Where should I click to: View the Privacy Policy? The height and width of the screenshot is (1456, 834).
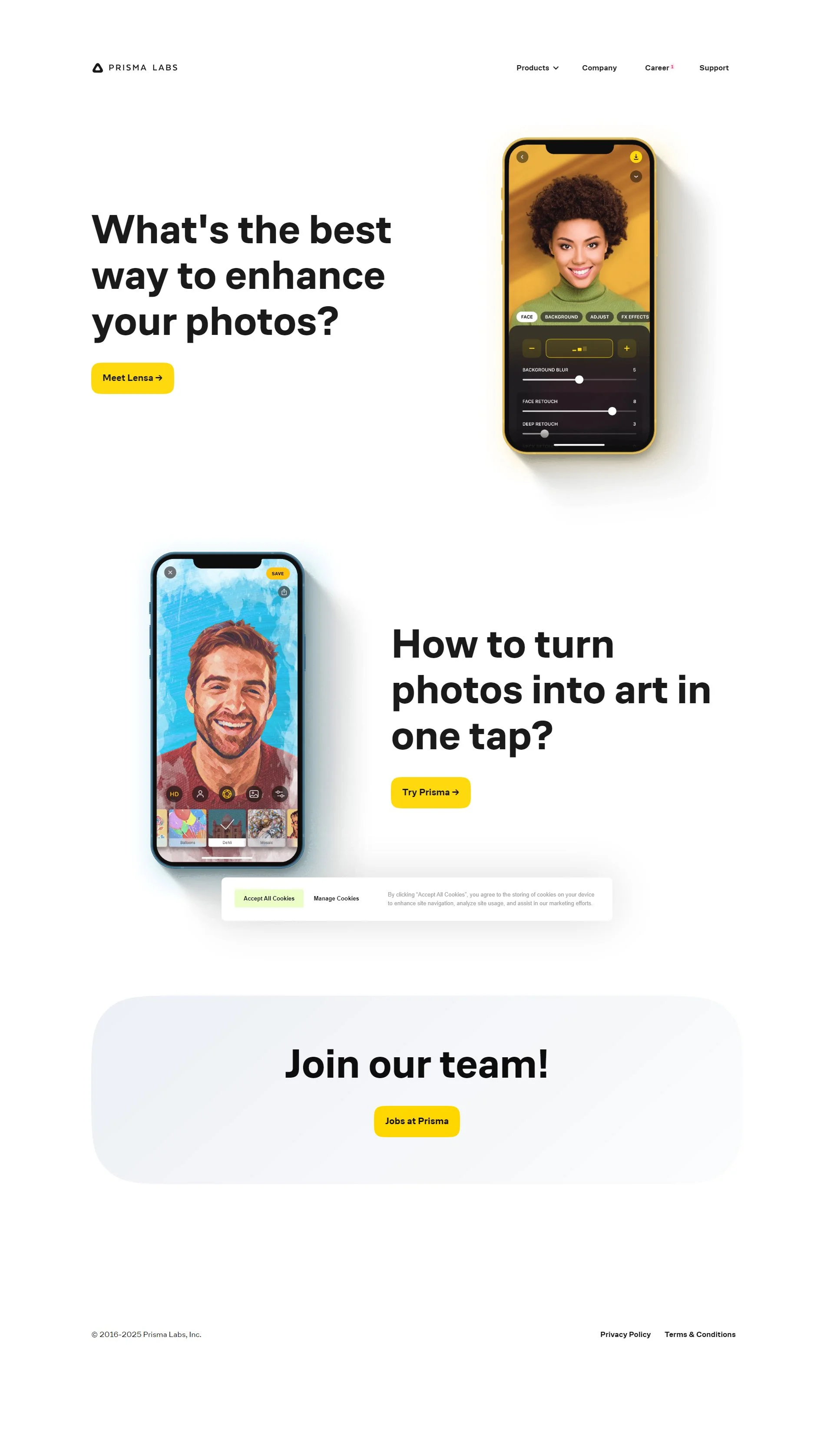(625, 1334)
